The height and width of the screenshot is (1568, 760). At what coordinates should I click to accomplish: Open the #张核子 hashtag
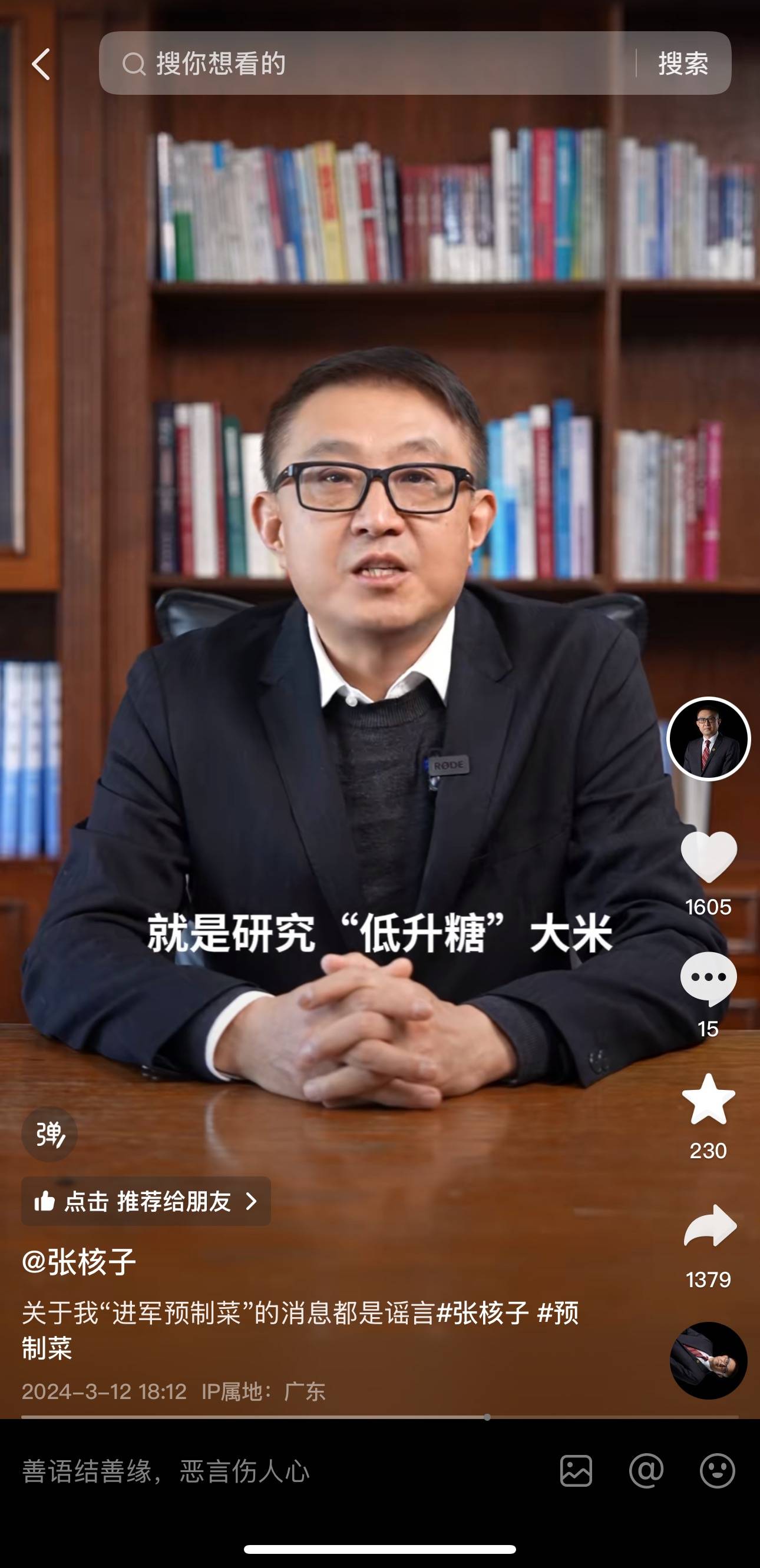click(x=483, y=1313)
